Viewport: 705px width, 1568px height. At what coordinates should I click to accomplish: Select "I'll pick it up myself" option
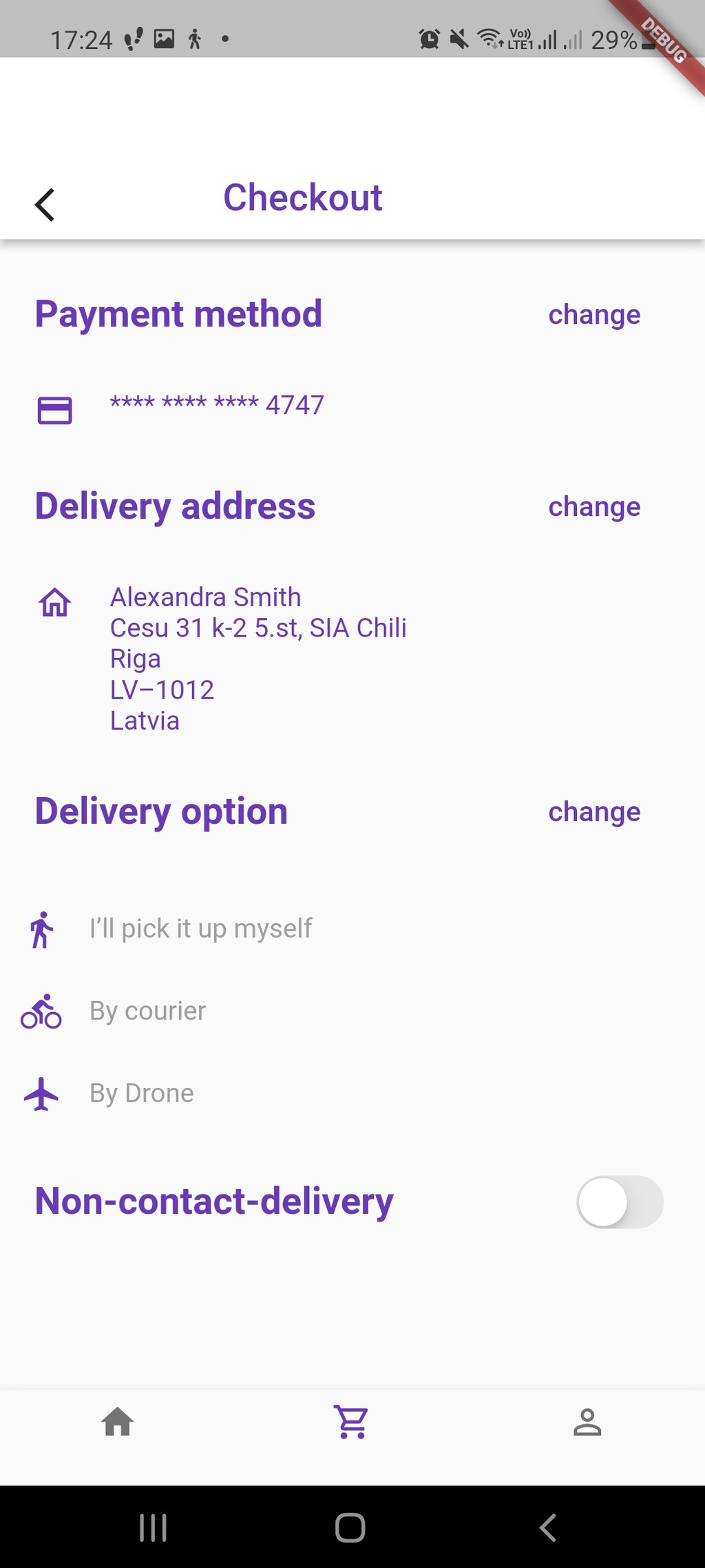[x=200, y=929]
